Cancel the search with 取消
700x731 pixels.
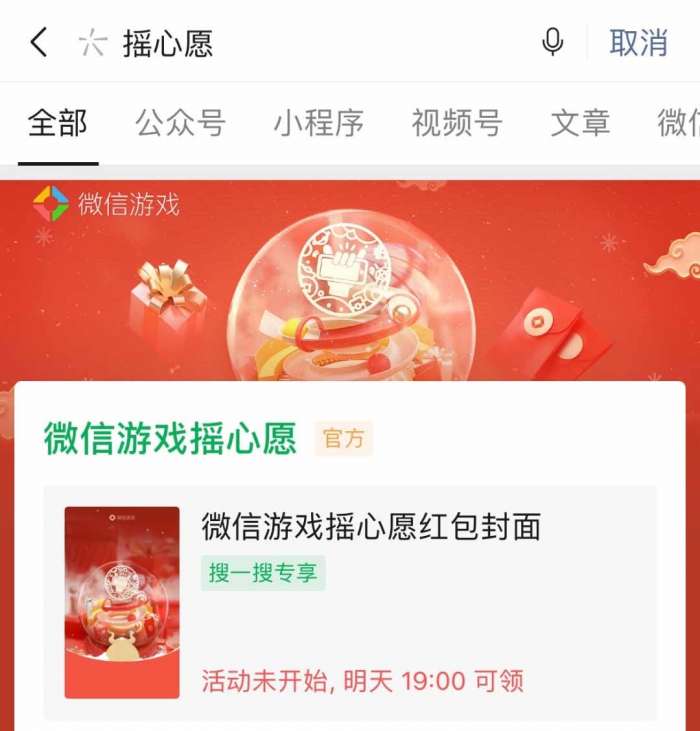pos(638,43)
